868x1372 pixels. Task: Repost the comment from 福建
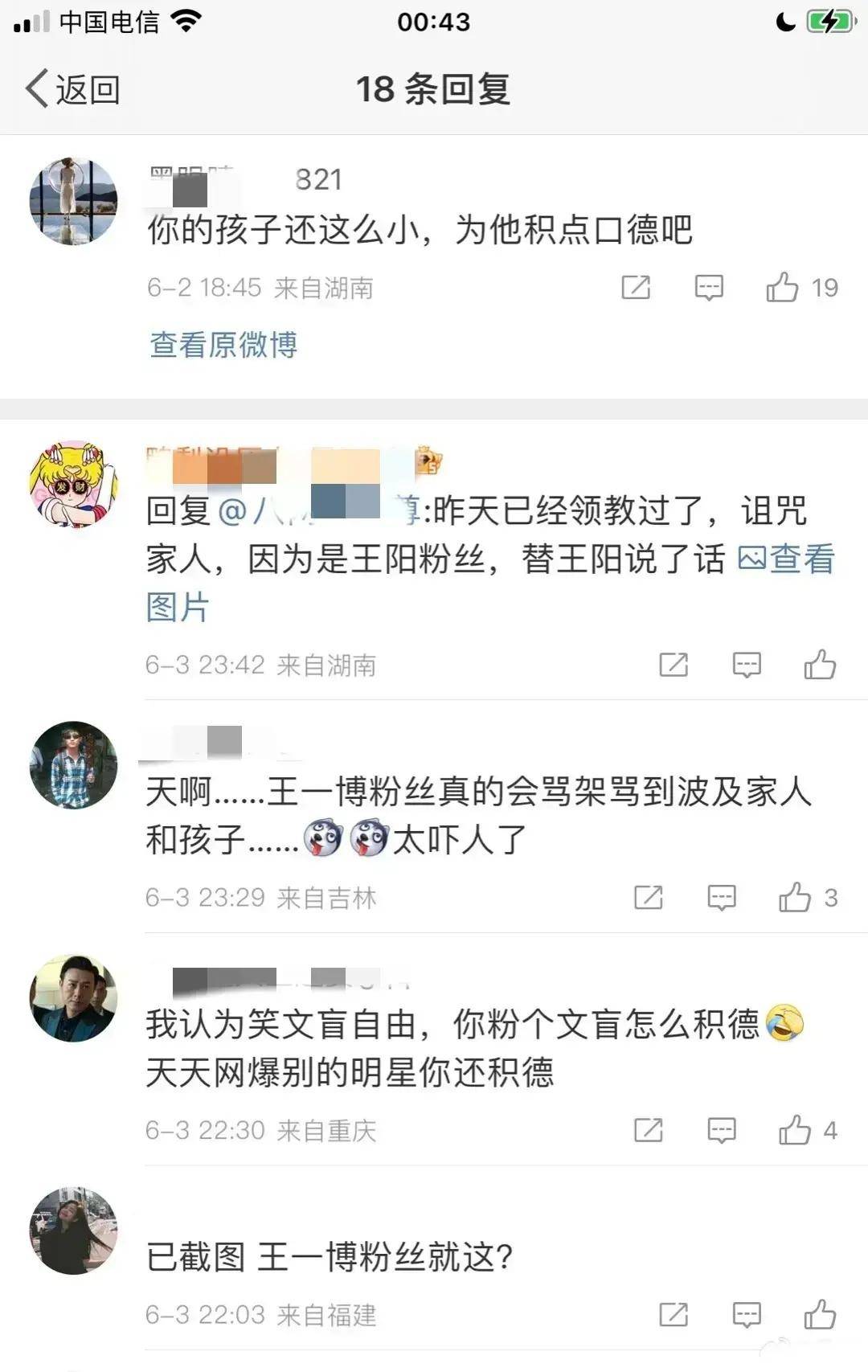(x=673, y=1315)
